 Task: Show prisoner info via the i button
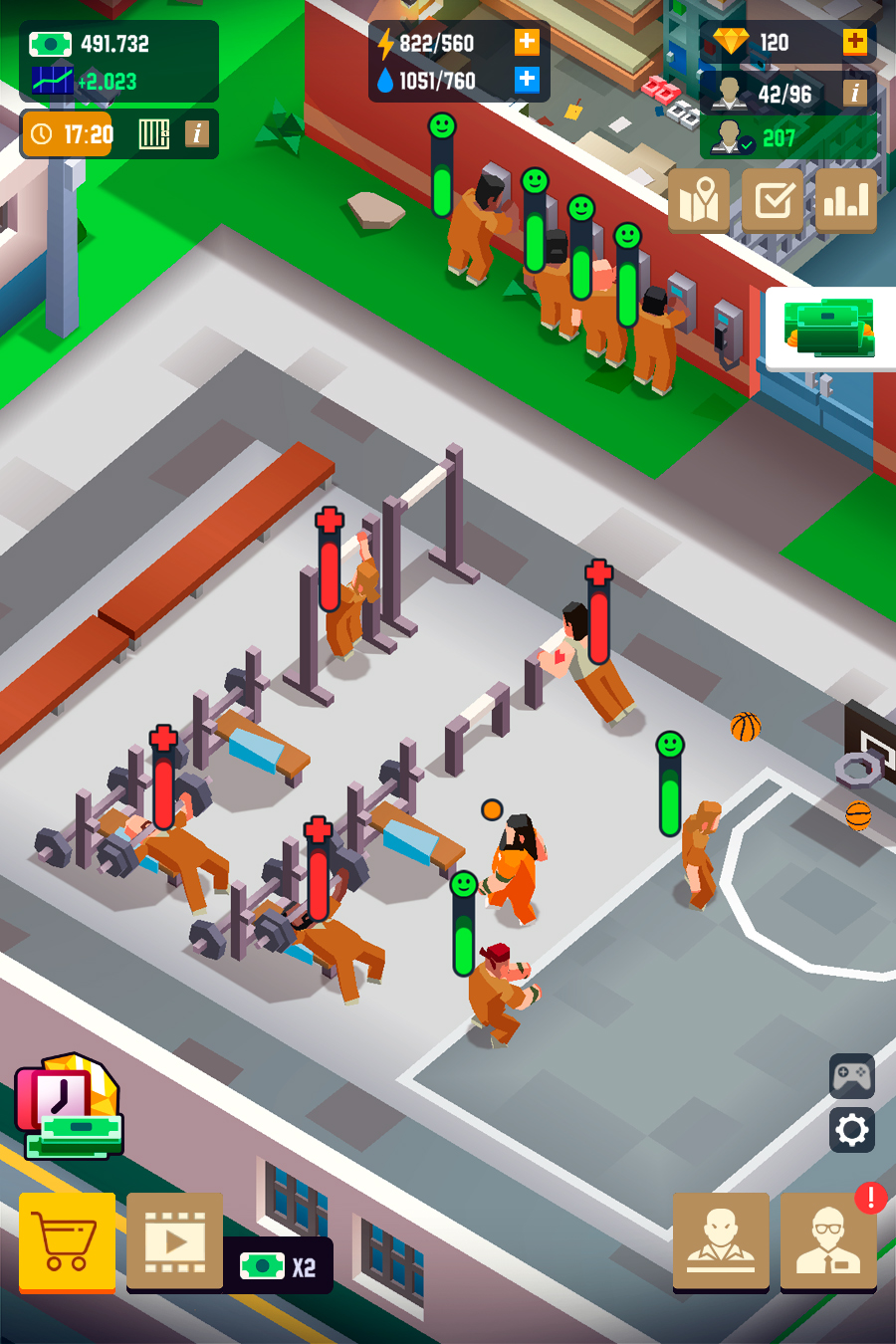point(854,93)
